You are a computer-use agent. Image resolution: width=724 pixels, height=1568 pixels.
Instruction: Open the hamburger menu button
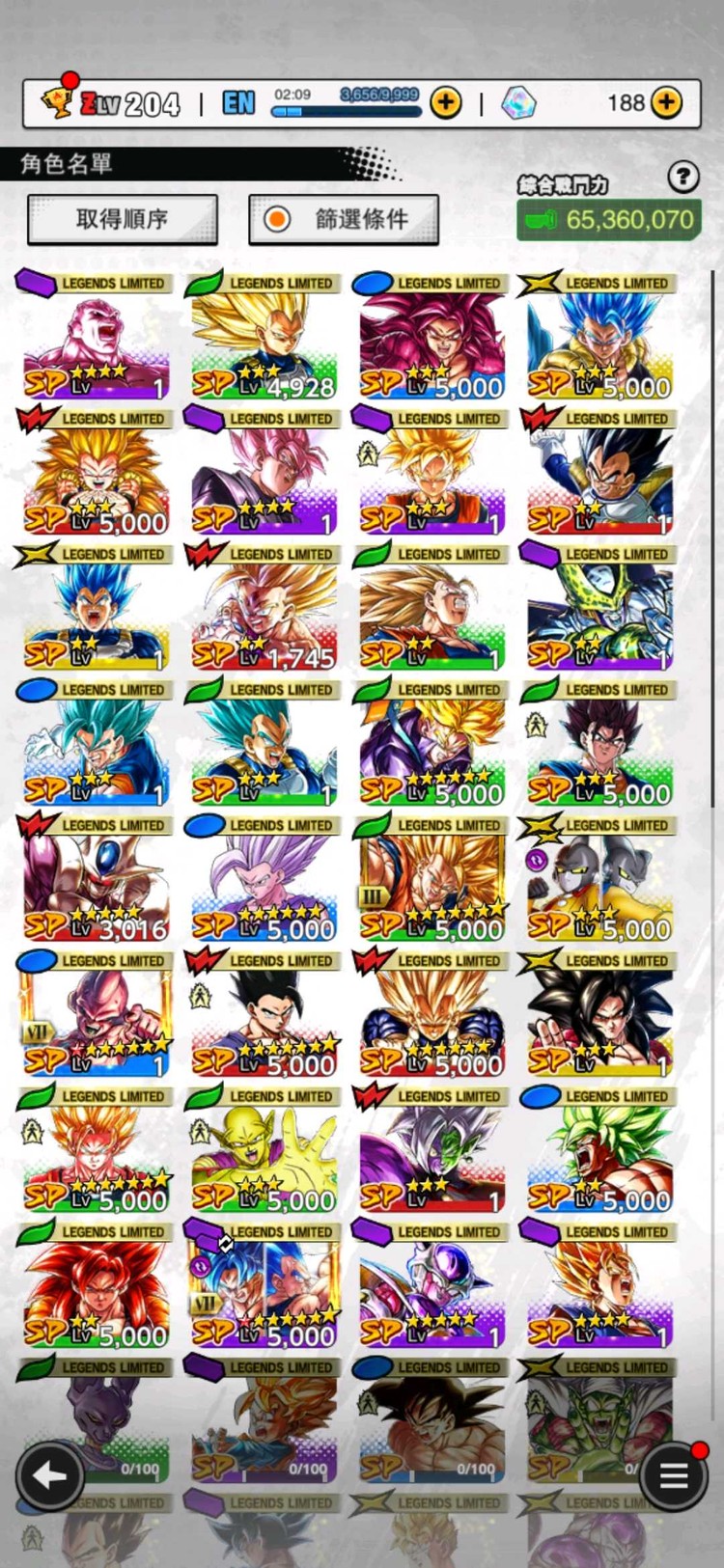pyautogui.click(x=673, y=1475)
